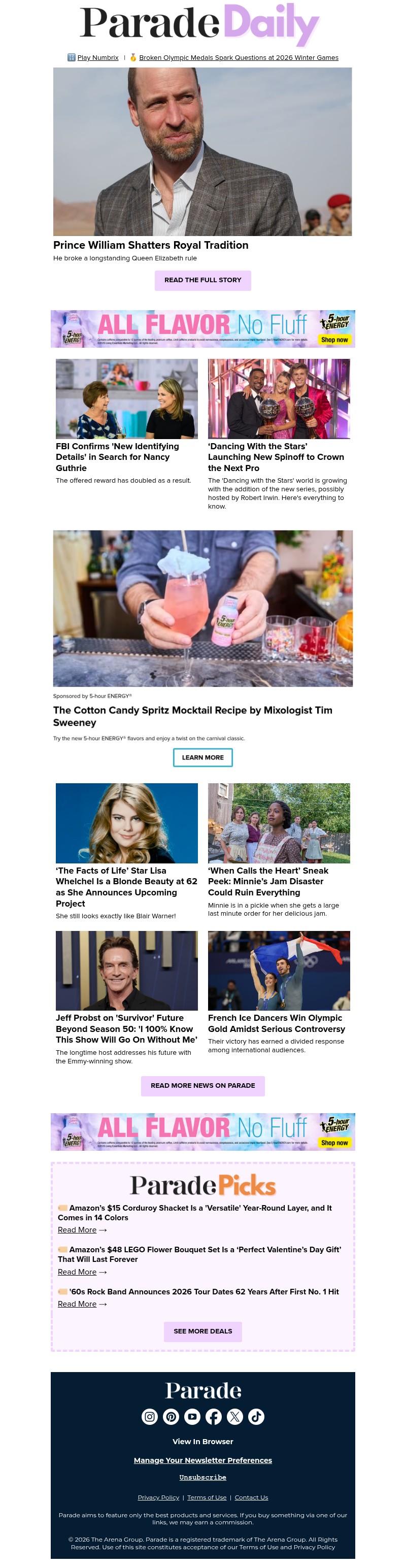Open Parade's TikTok icon in the footer
Image resolution: width=406 pixels, height=1568 pixels.
pyautogui.click(x=256, y=1416)
